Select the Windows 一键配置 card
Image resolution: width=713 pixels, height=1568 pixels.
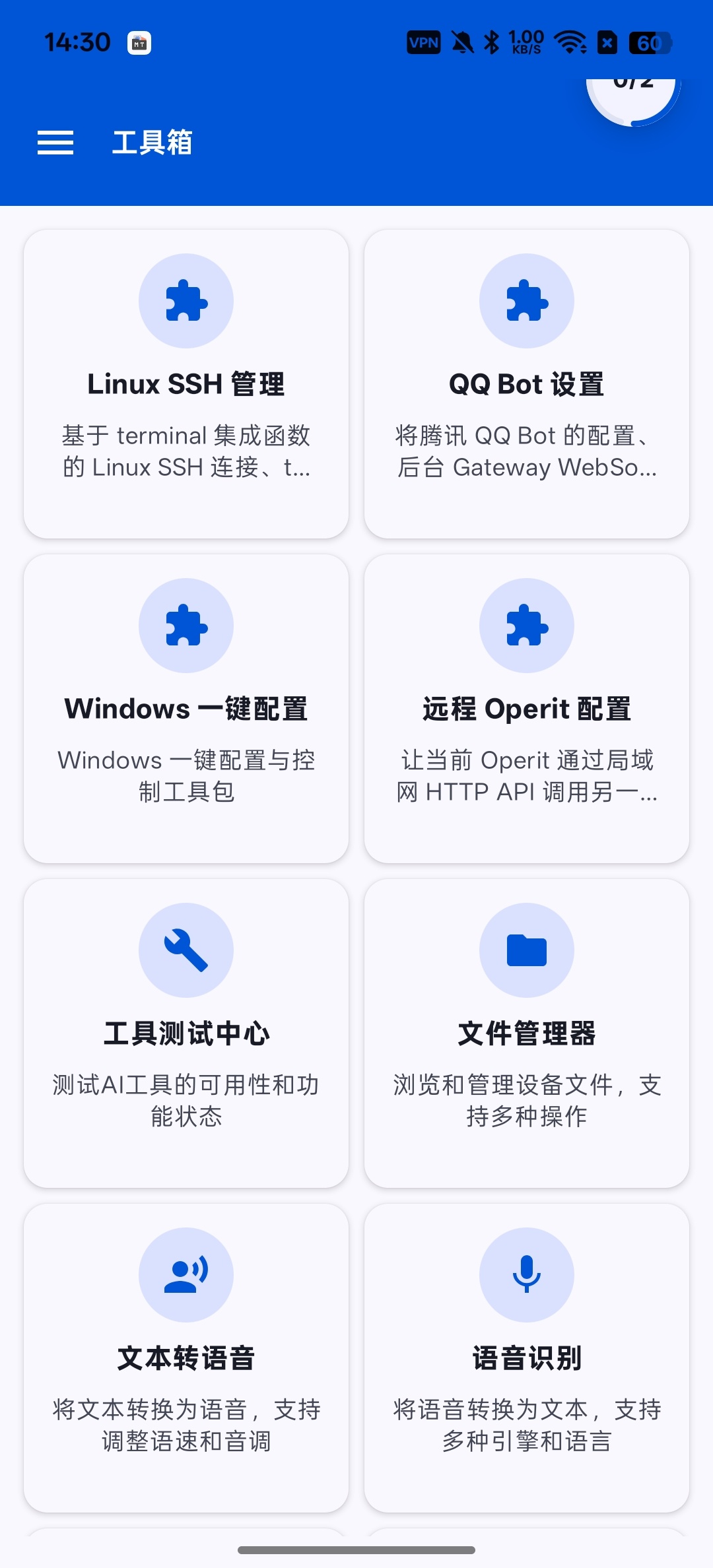point(186,709)
